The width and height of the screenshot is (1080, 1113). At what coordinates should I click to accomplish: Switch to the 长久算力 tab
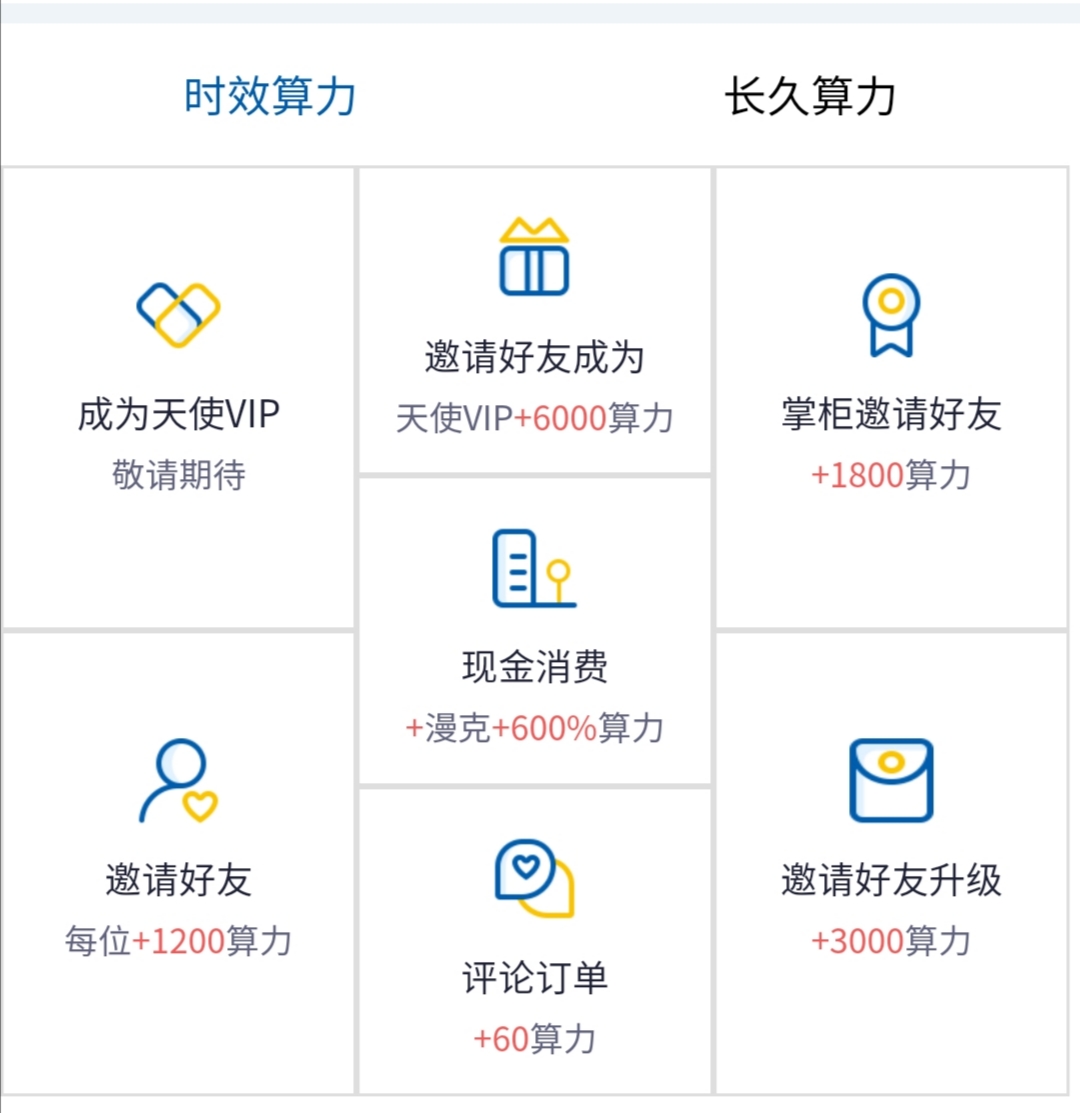810,97
